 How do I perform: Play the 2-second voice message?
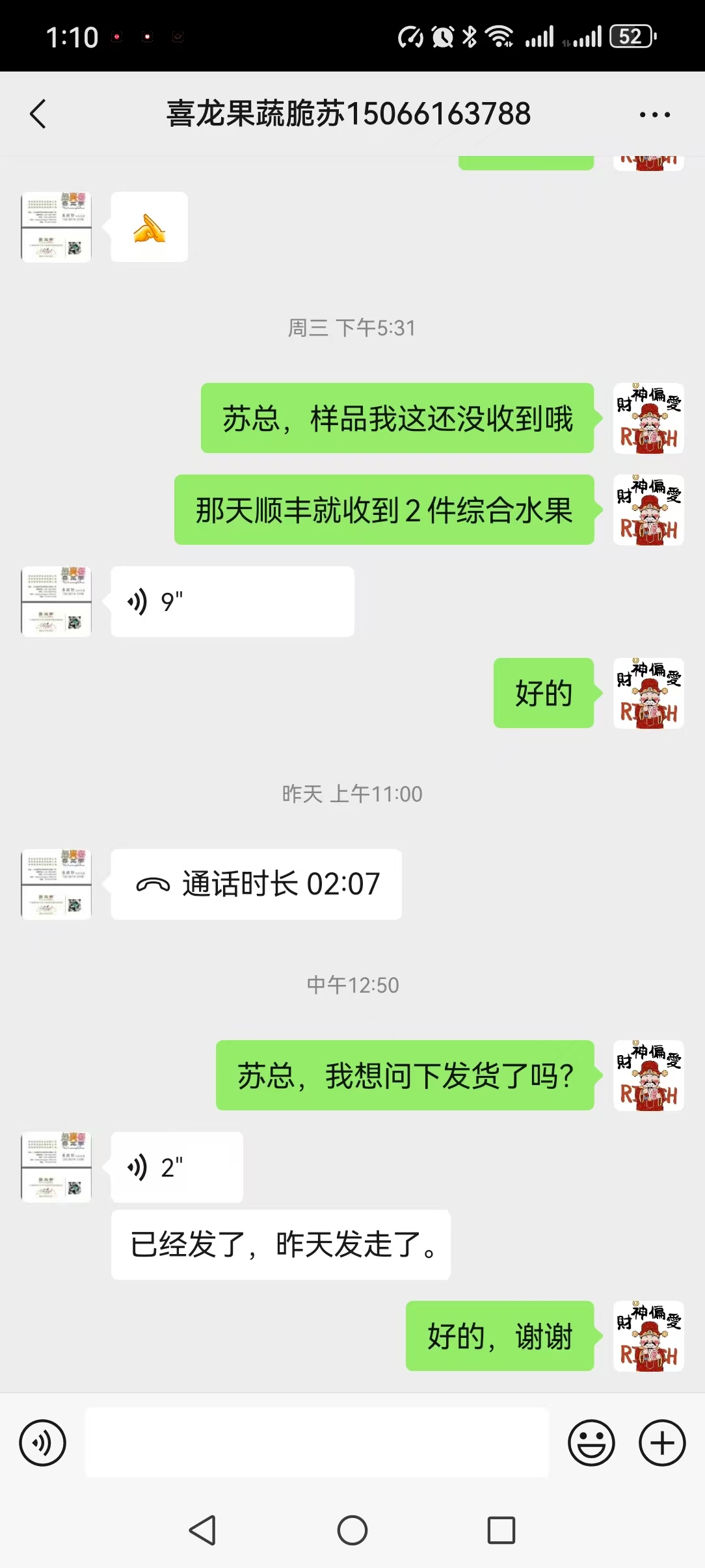pos(176,1167)
